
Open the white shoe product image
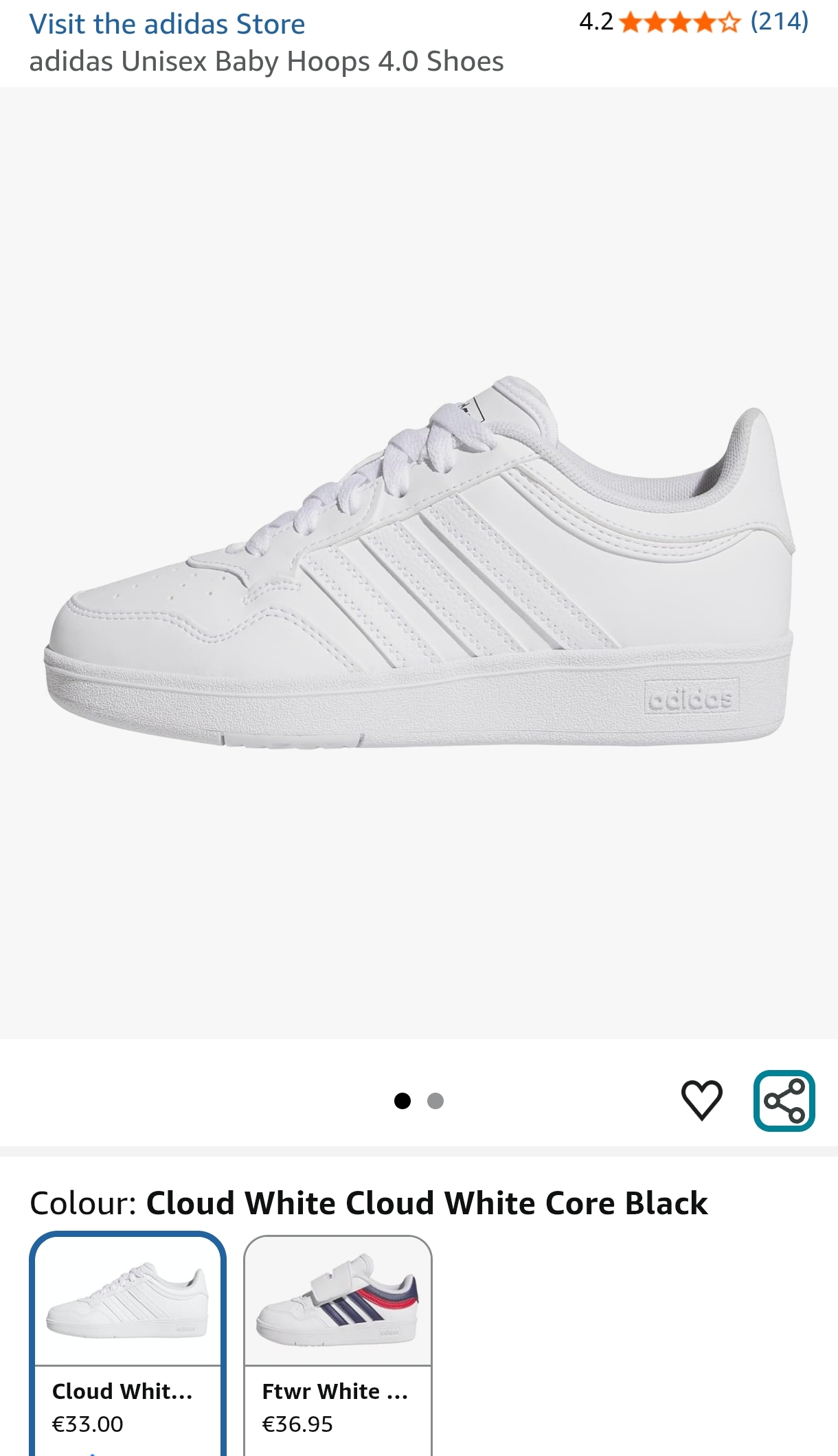point(419,562)
